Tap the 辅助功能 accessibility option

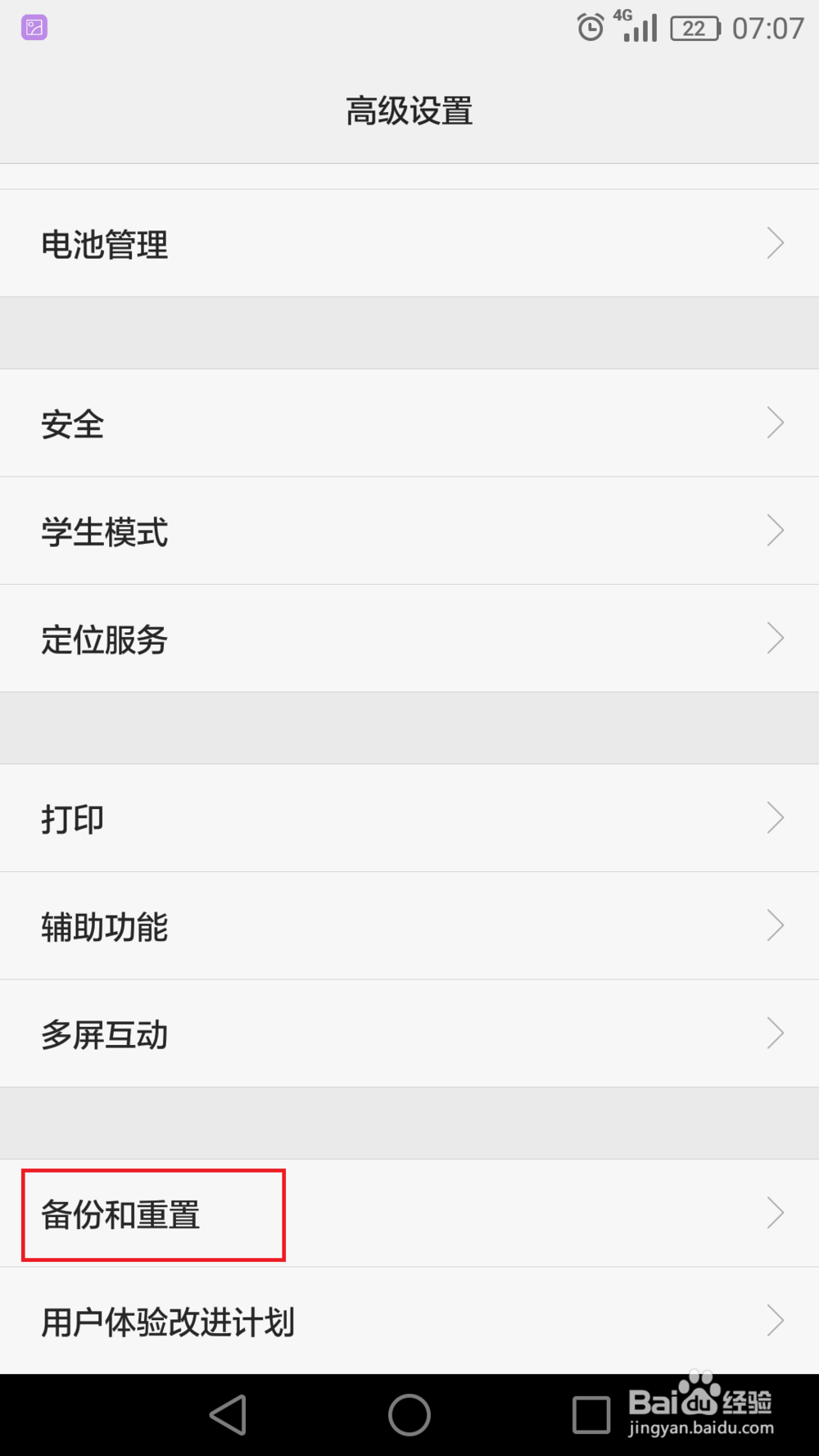tap(409, 926)
